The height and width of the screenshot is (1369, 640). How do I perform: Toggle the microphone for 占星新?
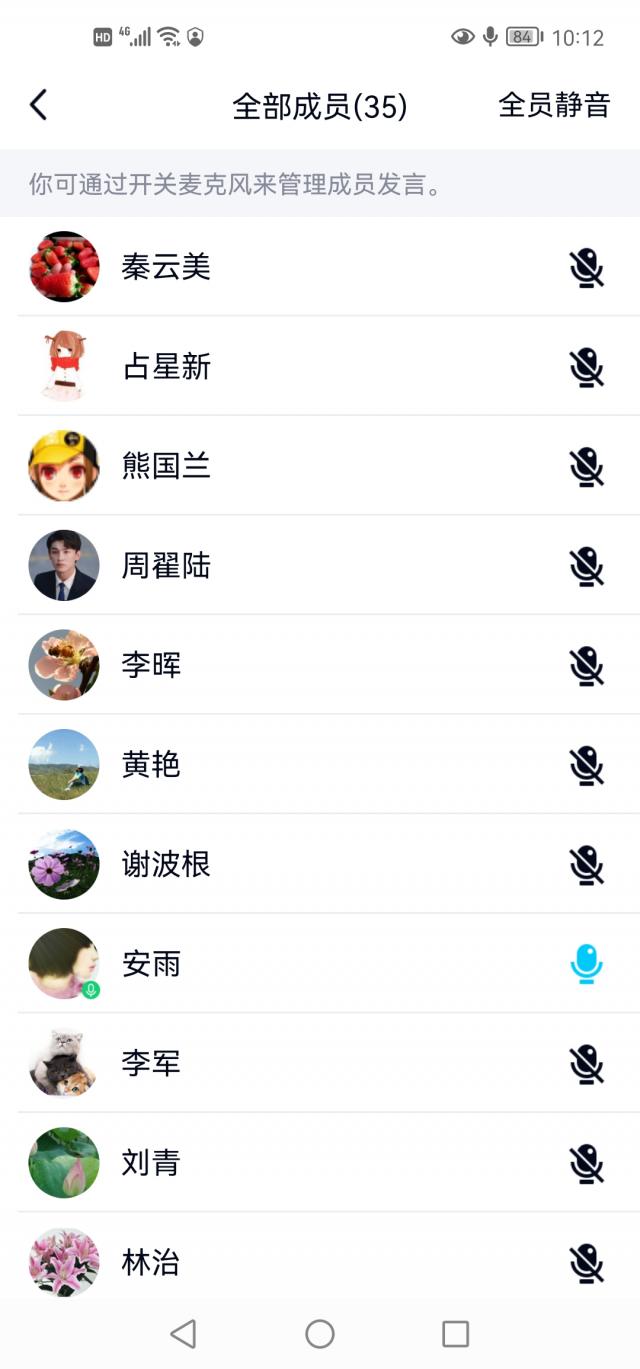pos(587,367)
